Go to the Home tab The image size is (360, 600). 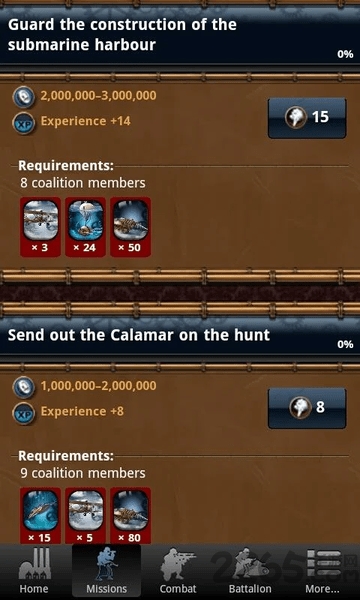[x=34, y=572]
